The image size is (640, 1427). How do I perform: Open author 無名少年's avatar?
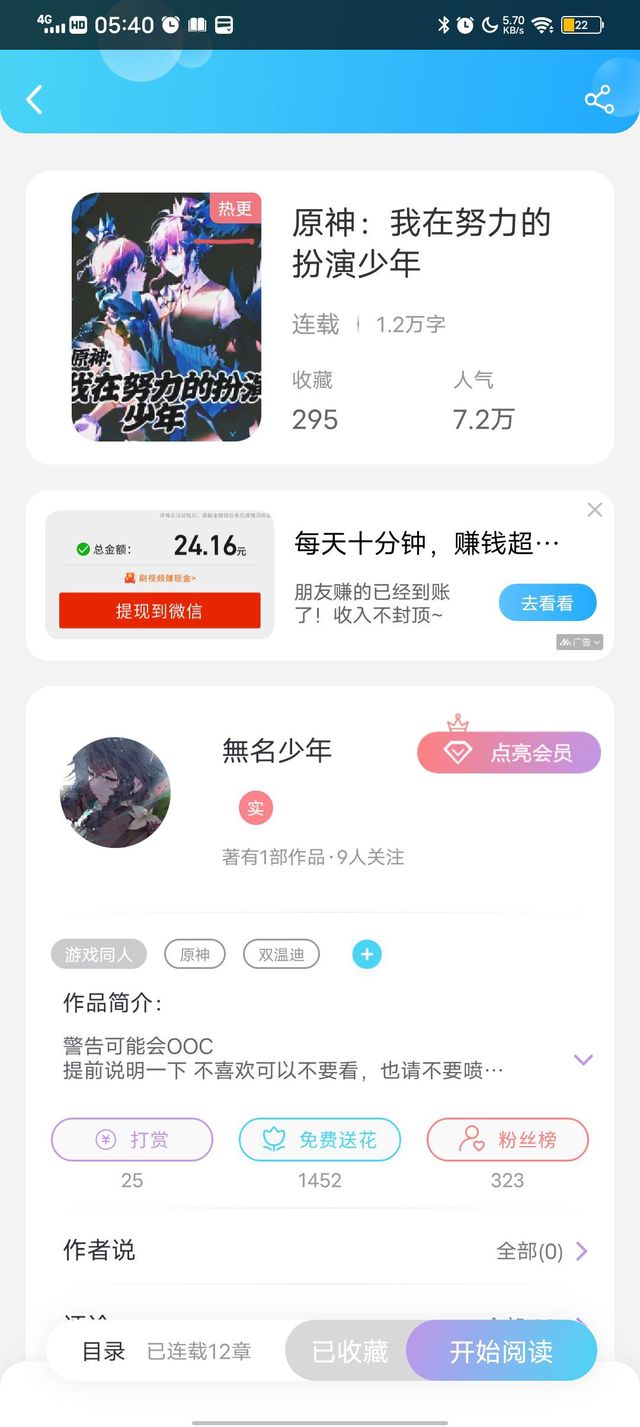(x=115, y=793)
